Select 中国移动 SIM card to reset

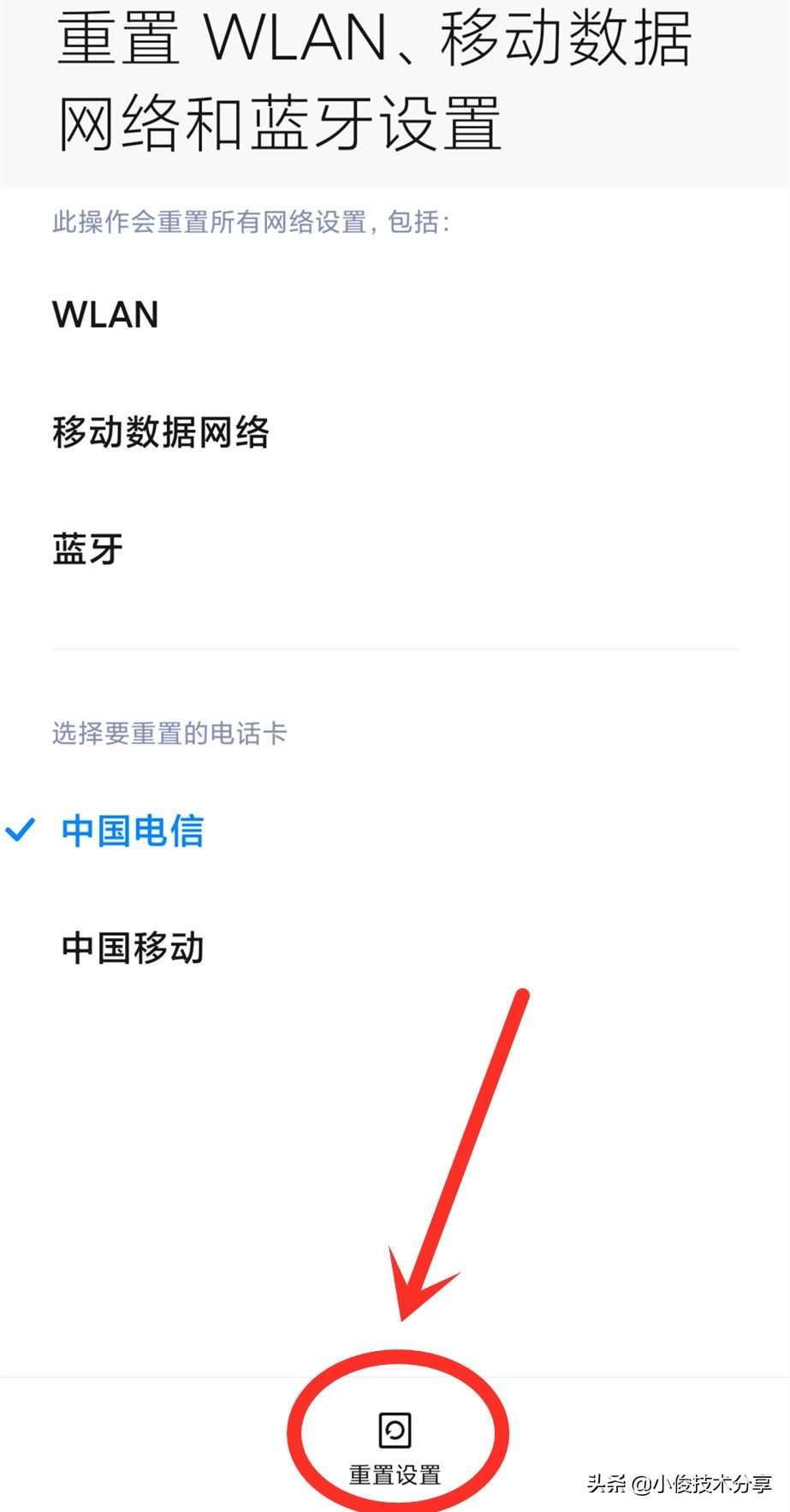pos(133,949)
